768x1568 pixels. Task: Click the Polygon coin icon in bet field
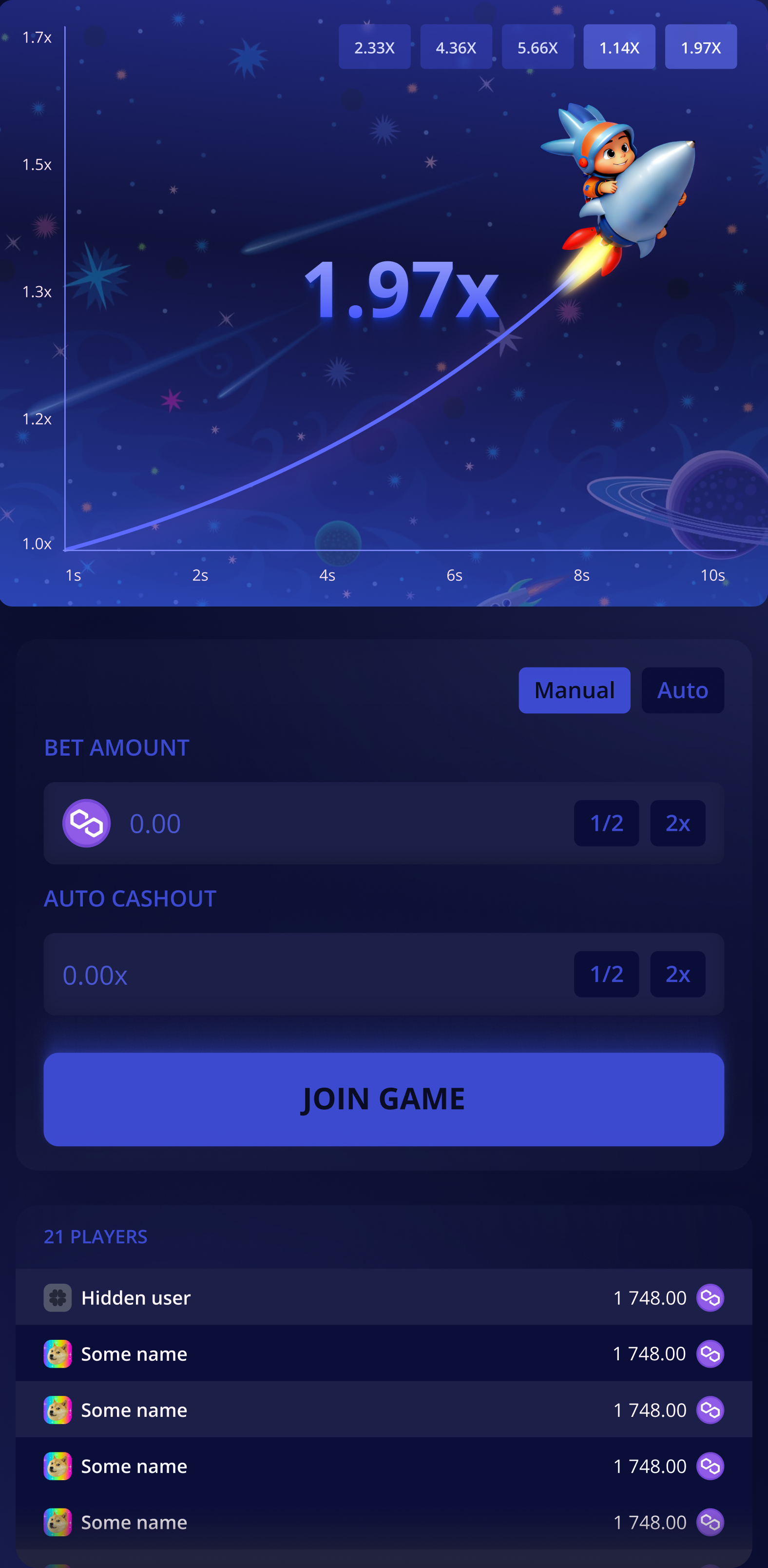pyautogui.click(x=87, y=823)
